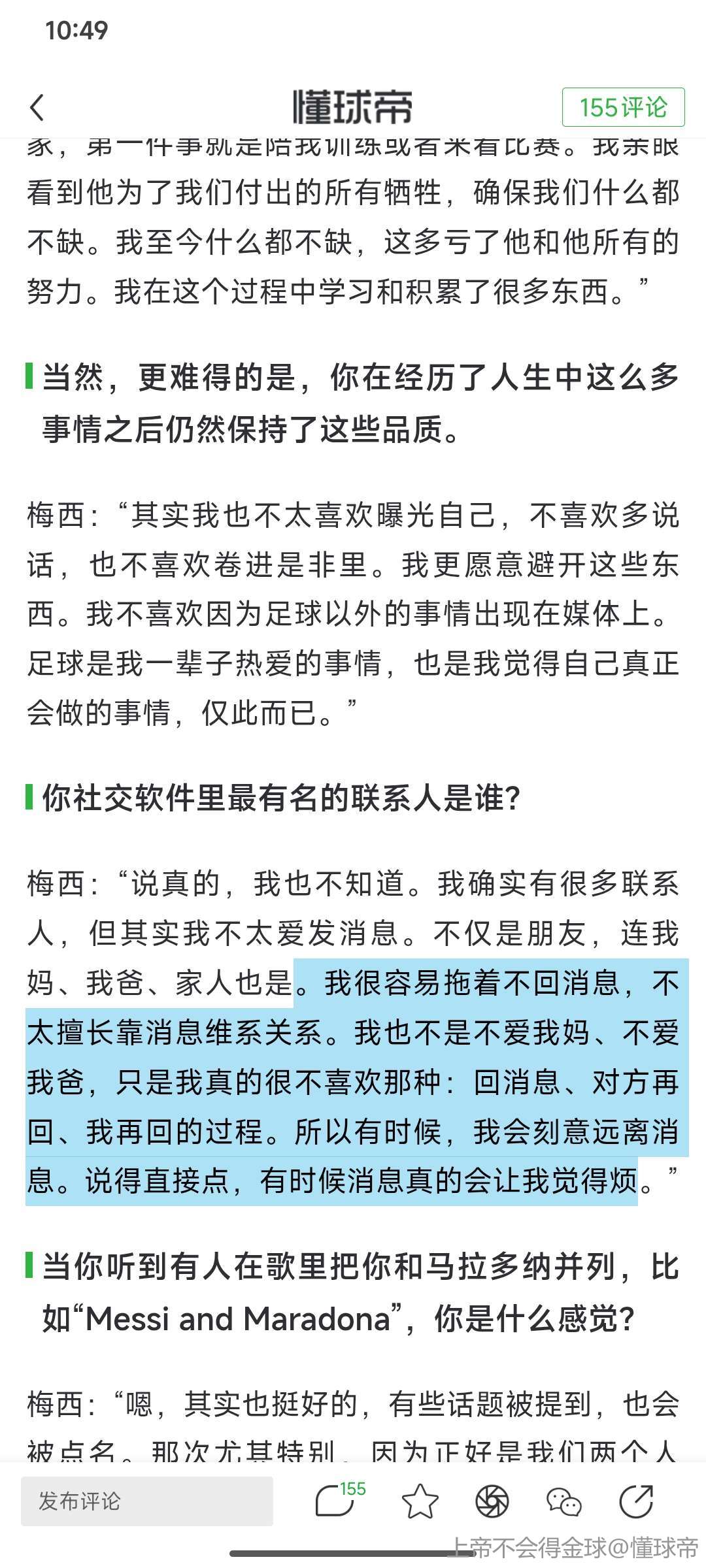Go back using the top-left arrow
Screen dimensions: 706x1568
pos(37,108)
